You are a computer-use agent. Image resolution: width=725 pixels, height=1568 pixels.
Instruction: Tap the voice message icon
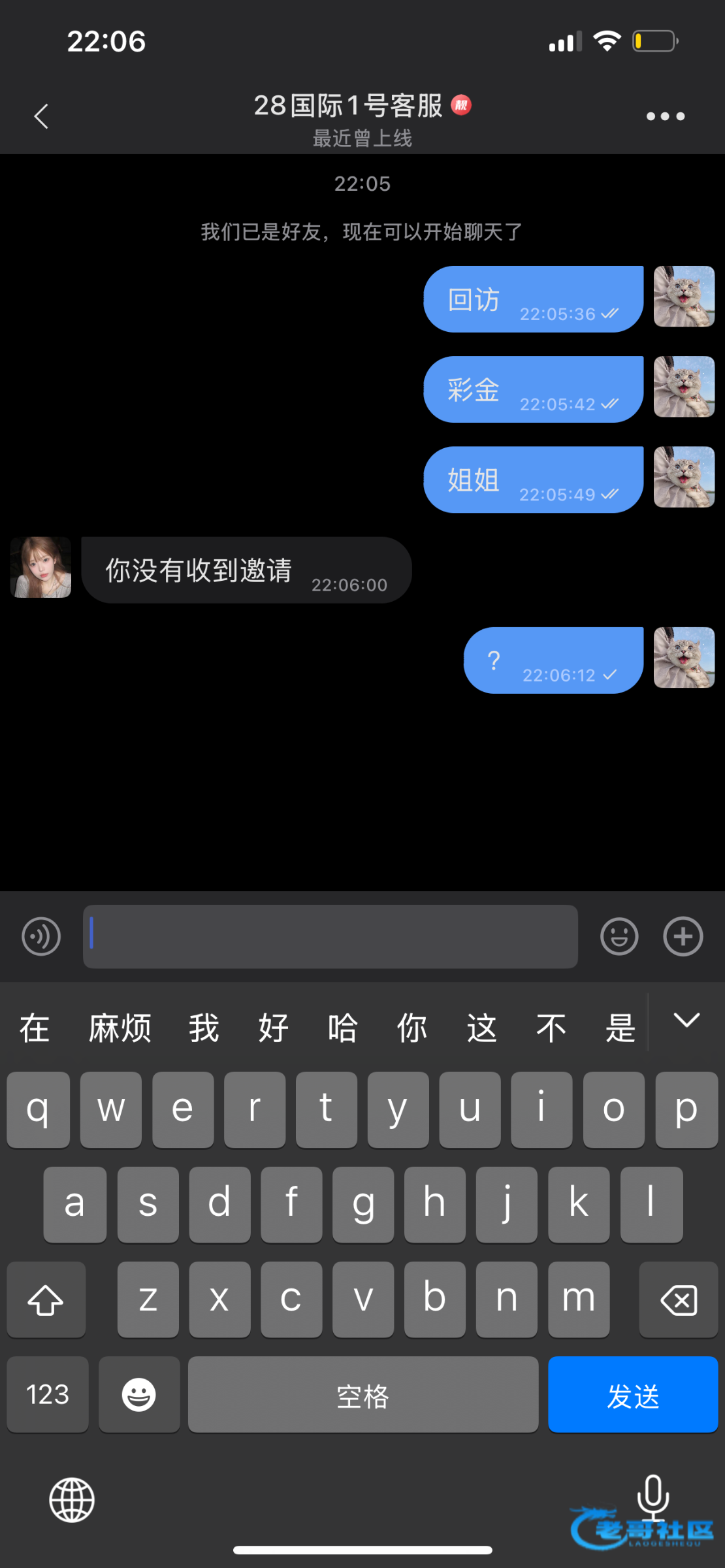point(41,936)
